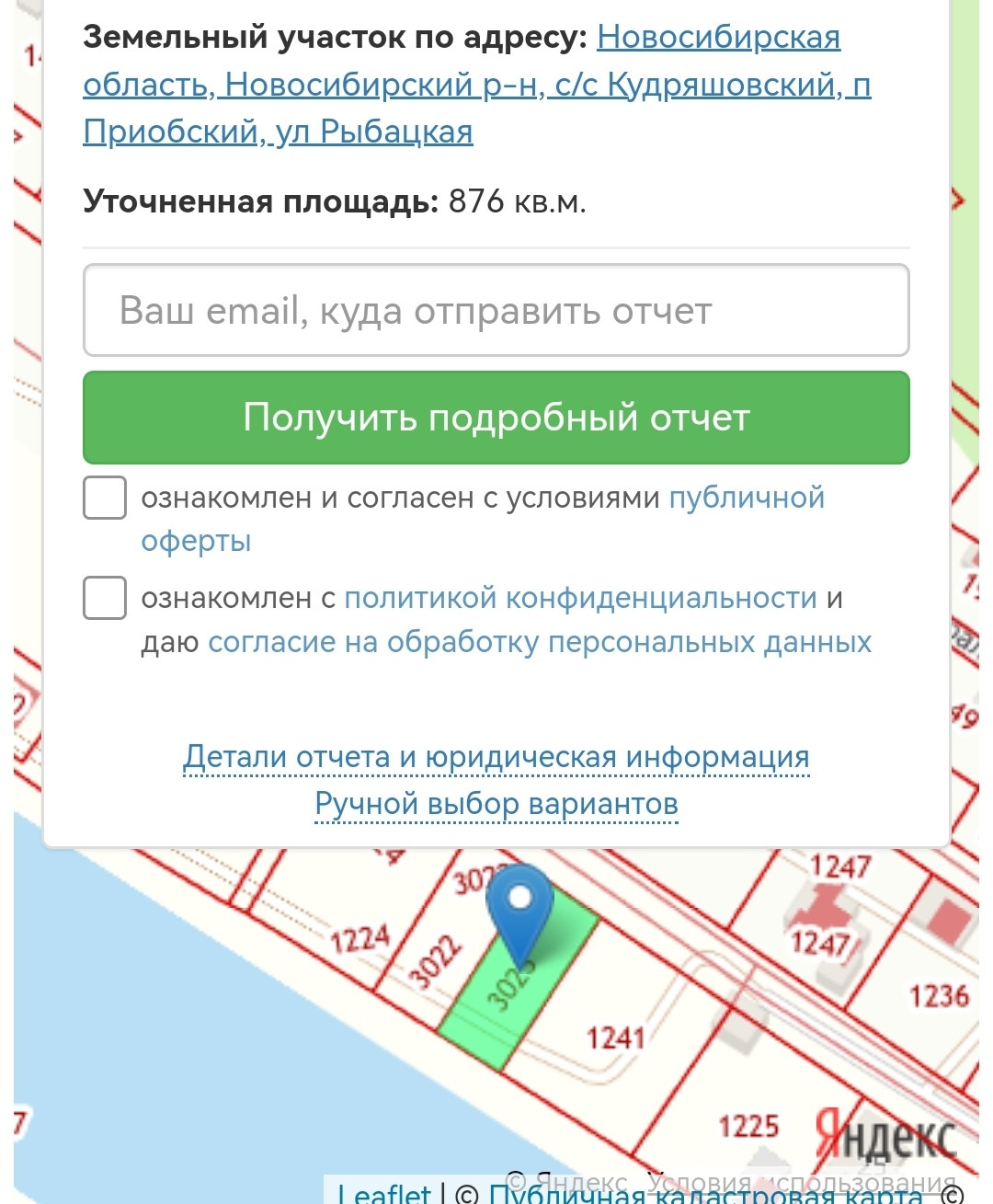Tap the Получить подробный отчет button
993x1204 pixels.
click(496, 418)
